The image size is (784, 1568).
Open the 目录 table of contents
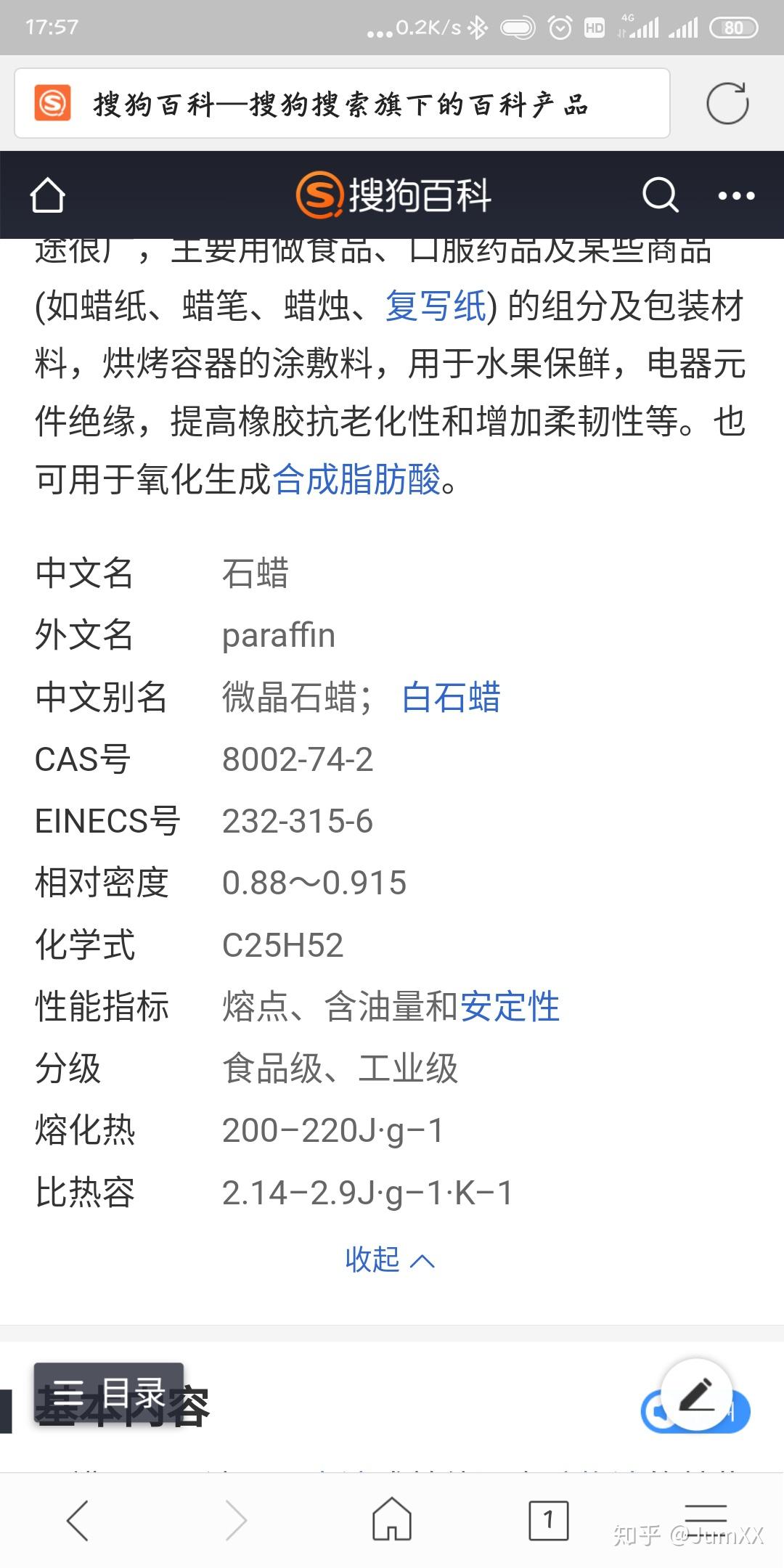point(109,1392)
